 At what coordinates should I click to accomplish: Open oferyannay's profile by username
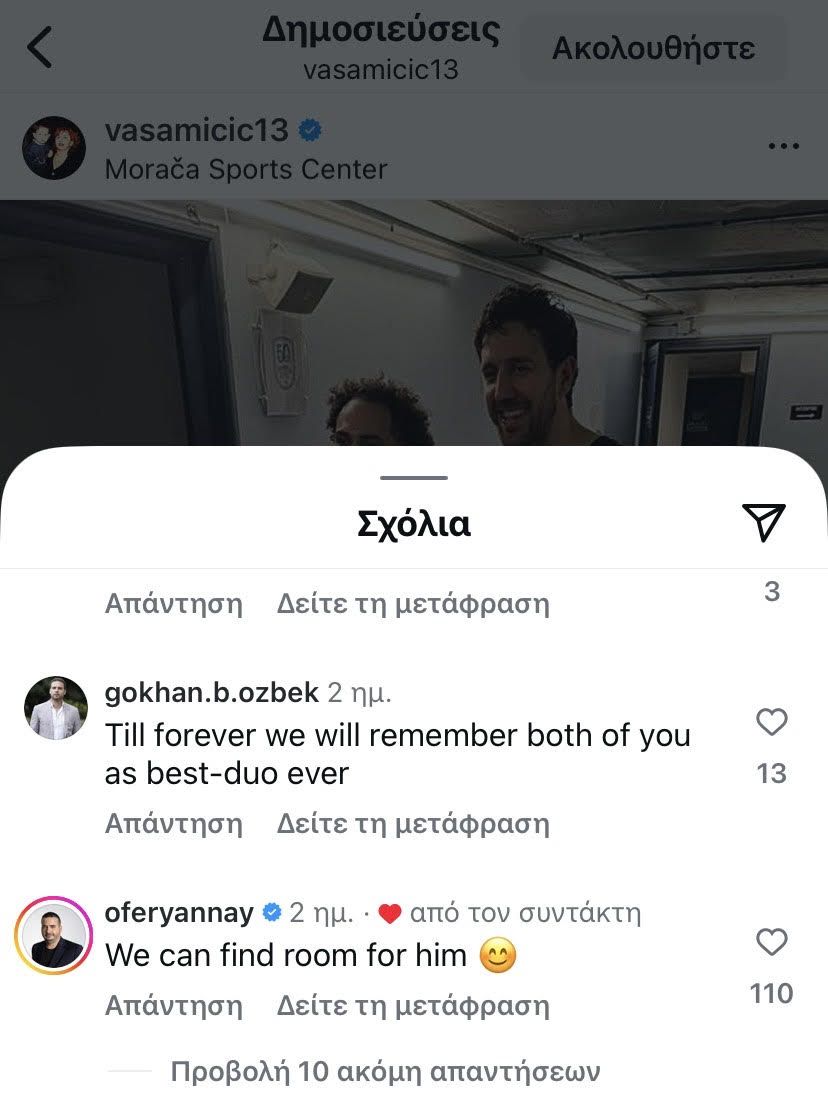point(180,912)
